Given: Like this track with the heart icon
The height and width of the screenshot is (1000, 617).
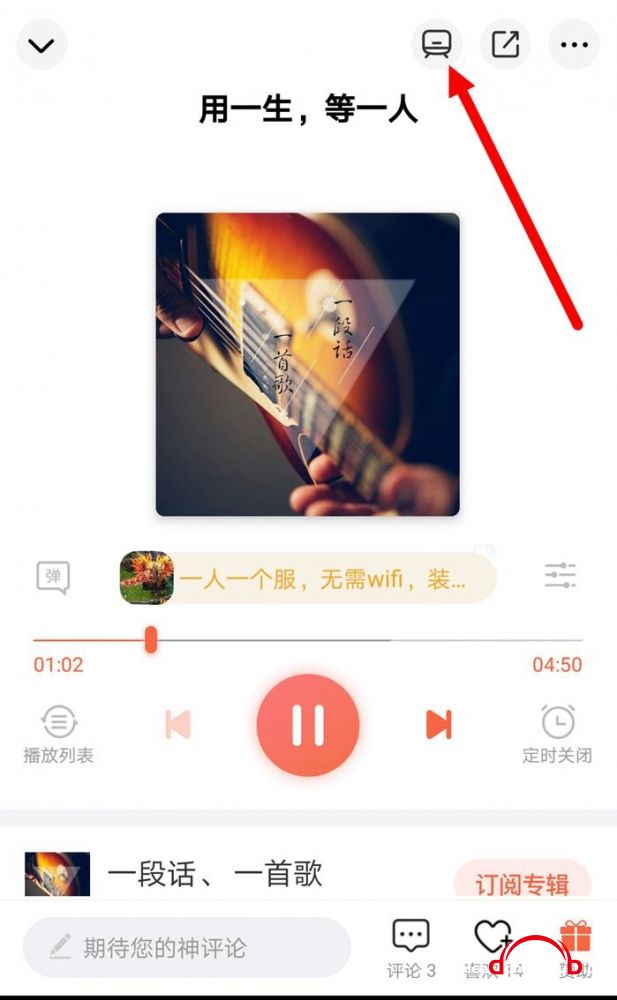Looking at the screenshot, I should pyautogui.click(x=492, y=945).
